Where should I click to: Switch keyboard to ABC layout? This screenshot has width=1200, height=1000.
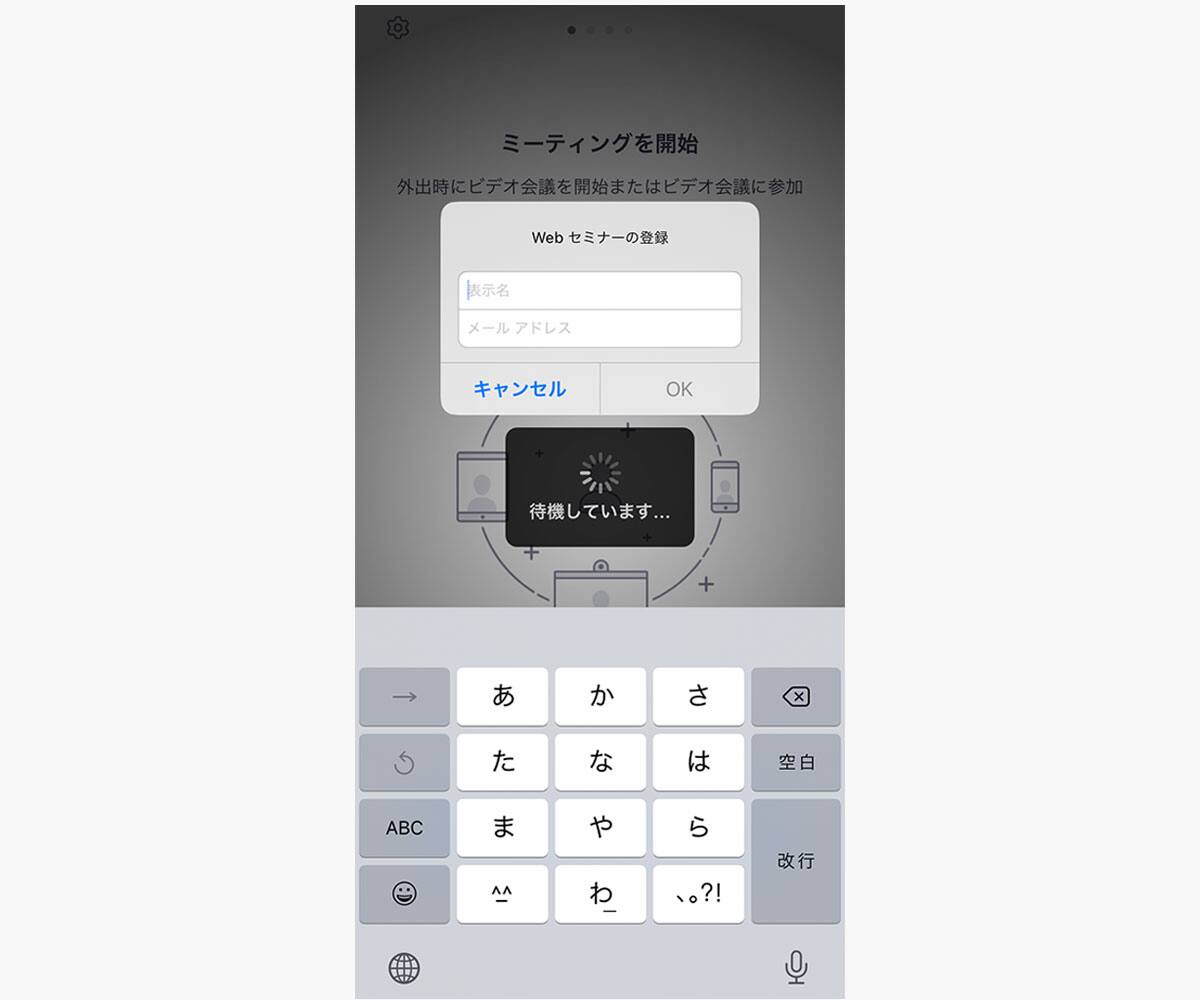click(404, 828)
